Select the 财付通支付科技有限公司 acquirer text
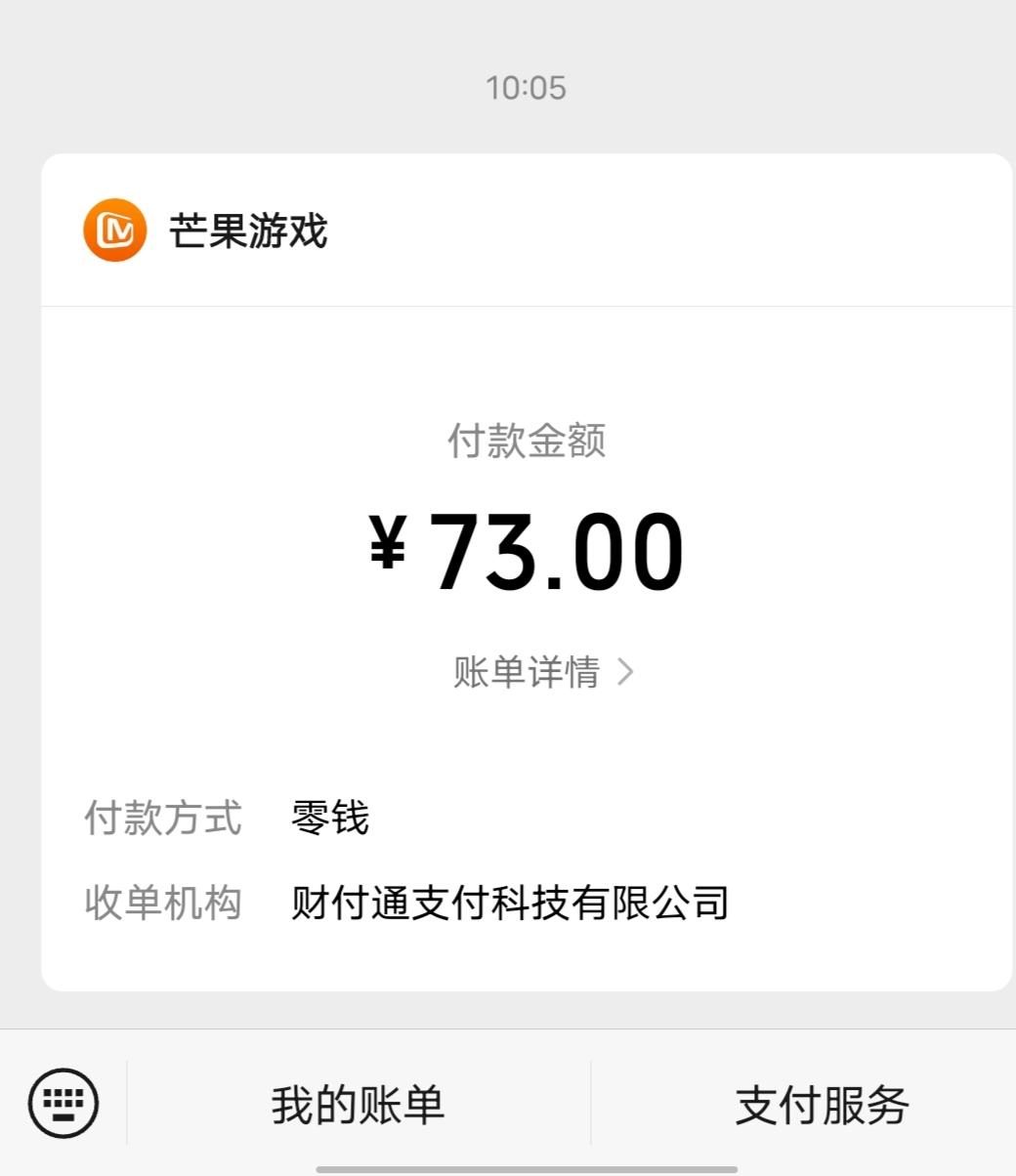 click(508, 903)
